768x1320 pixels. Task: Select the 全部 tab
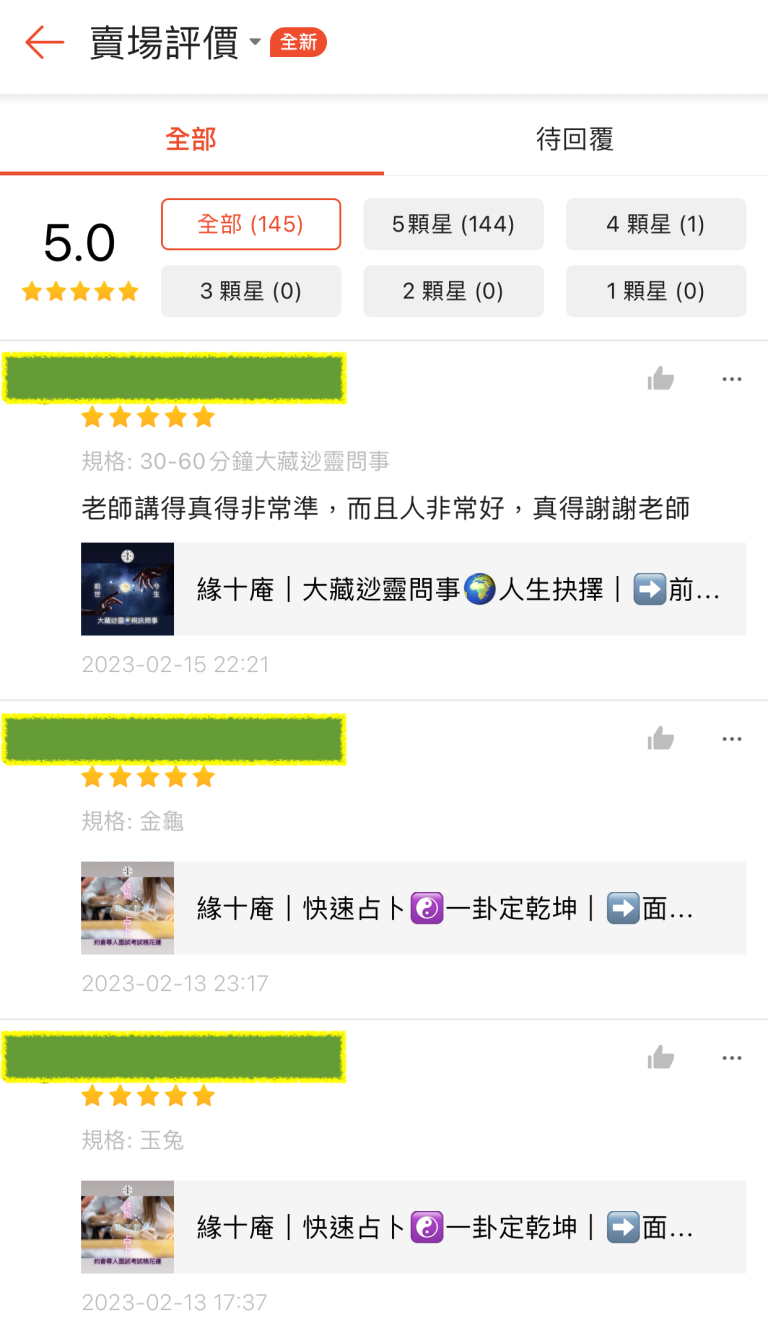(x=191, y=139)
